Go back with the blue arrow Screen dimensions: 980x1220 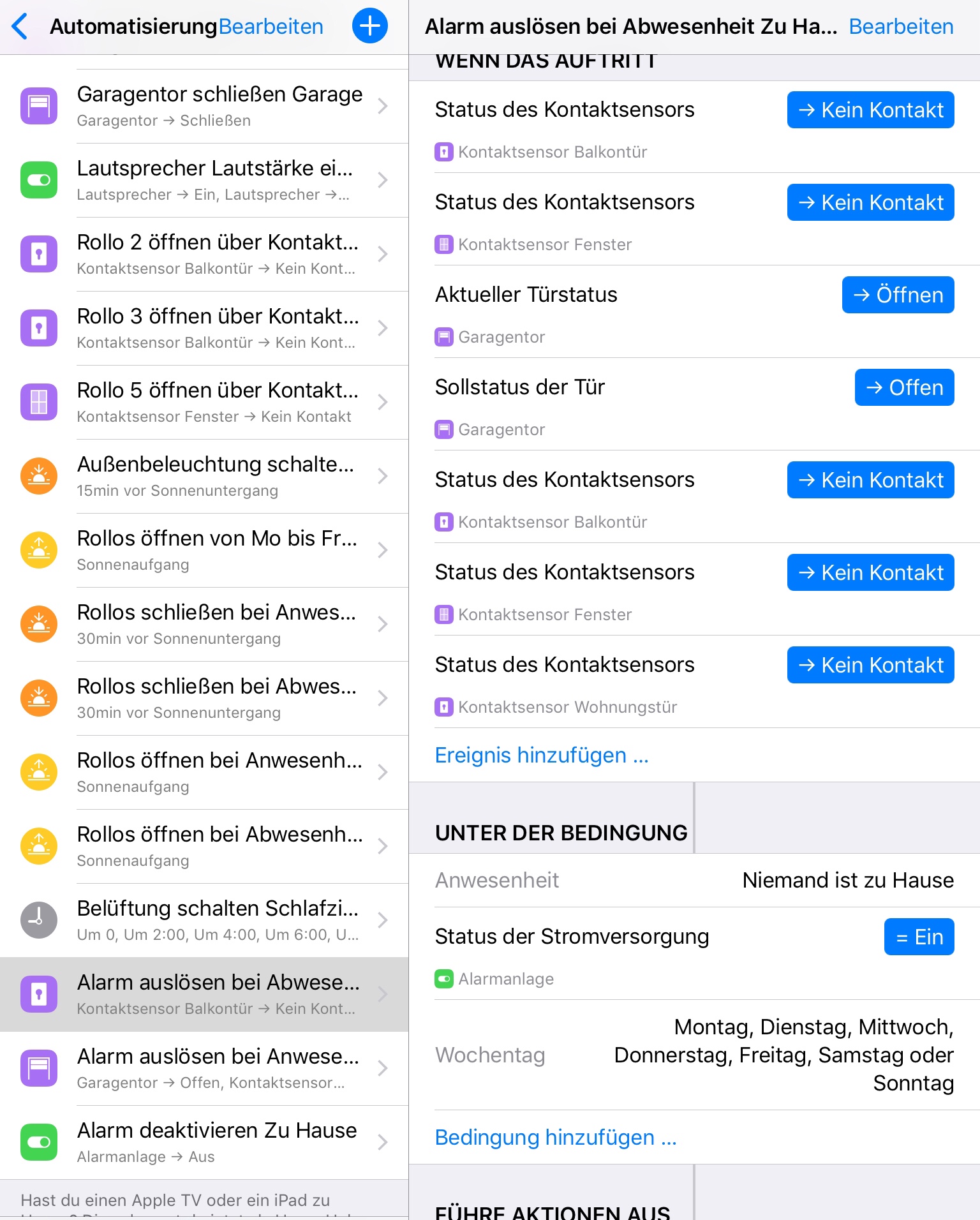(20, 27)
